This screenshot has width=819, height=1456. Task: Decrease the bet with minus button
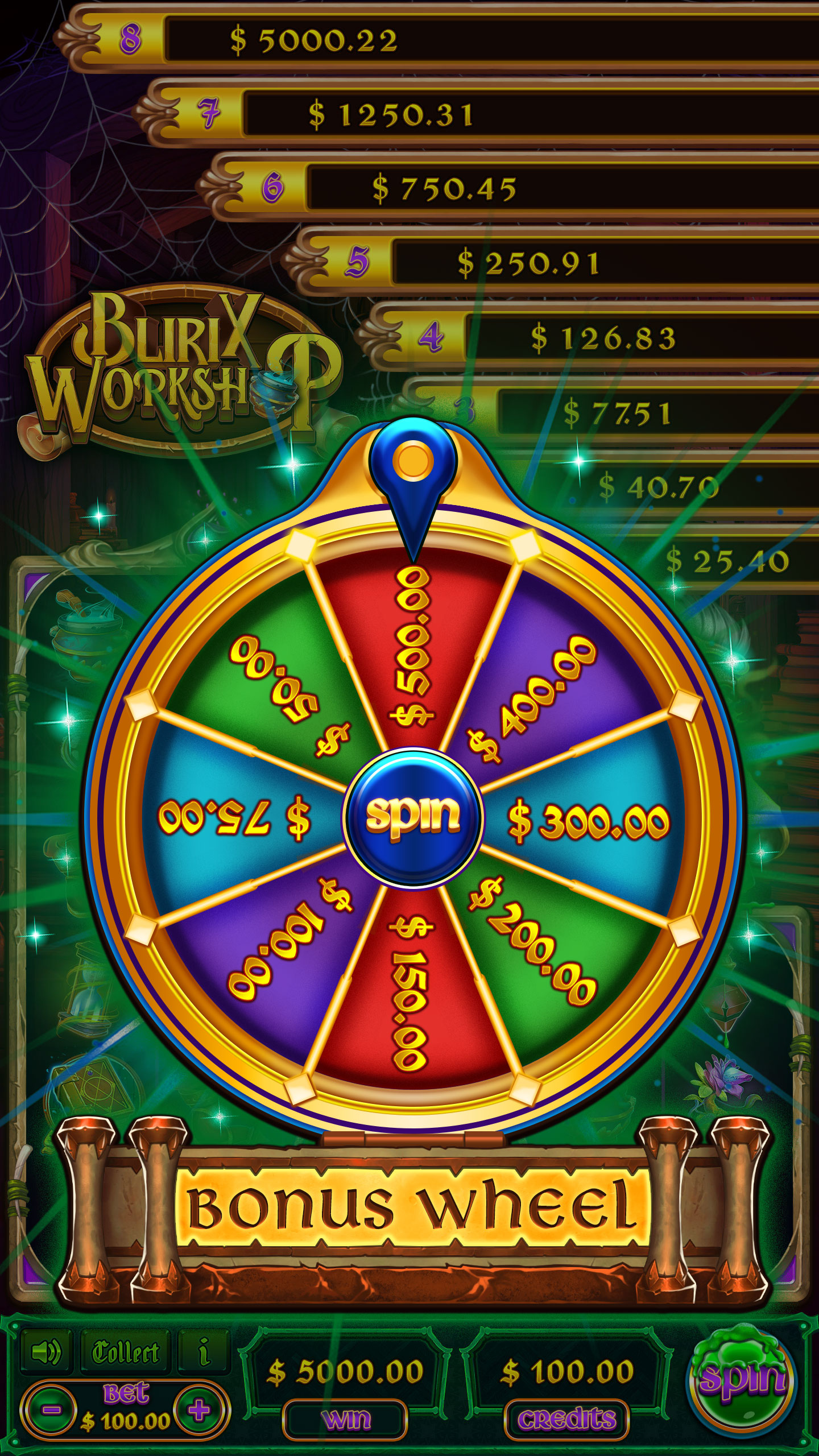pos(49,1409)
